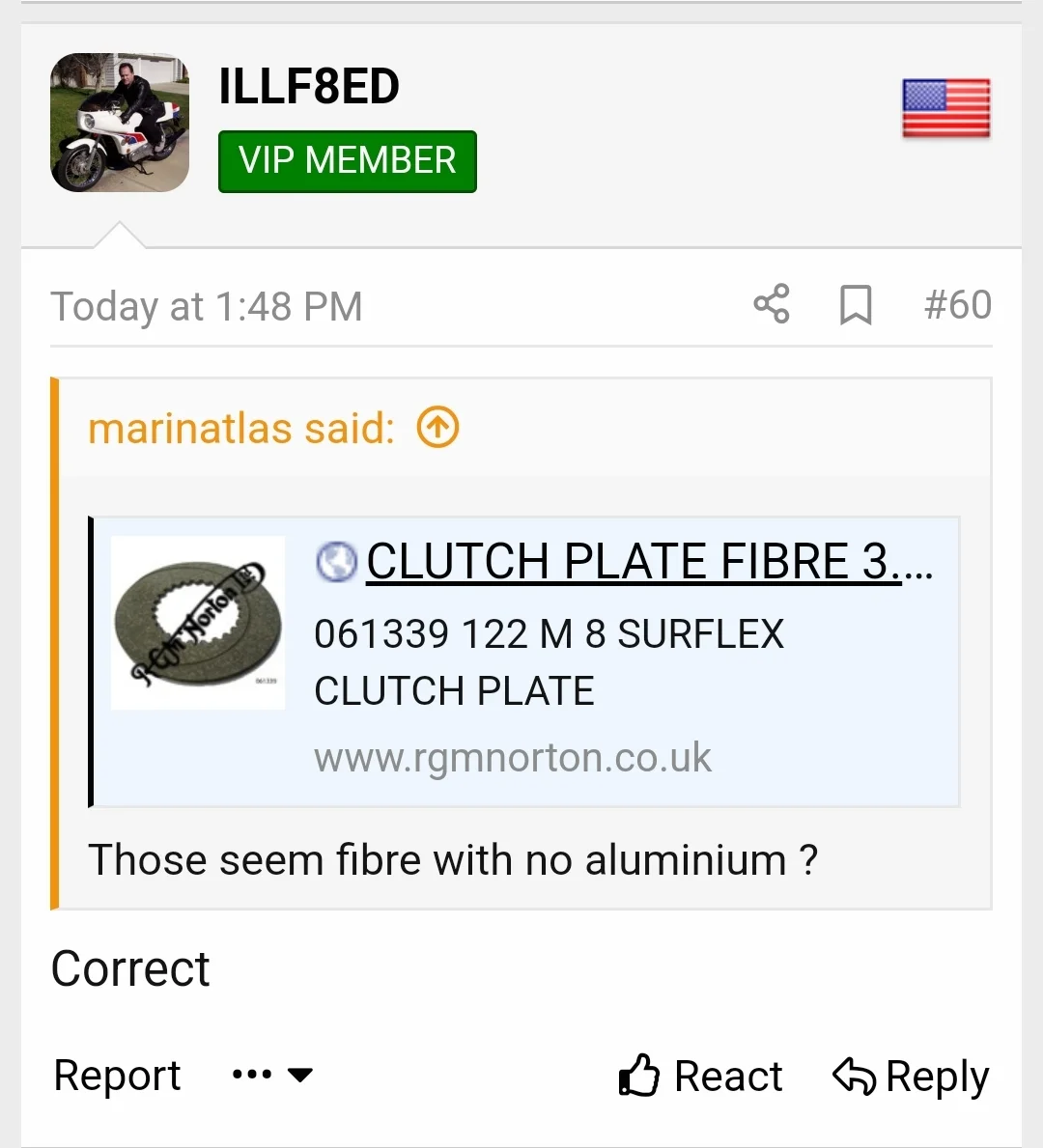
Task: Jump to marinatlas's original quoted post
Action: click(x=437, y=428)
